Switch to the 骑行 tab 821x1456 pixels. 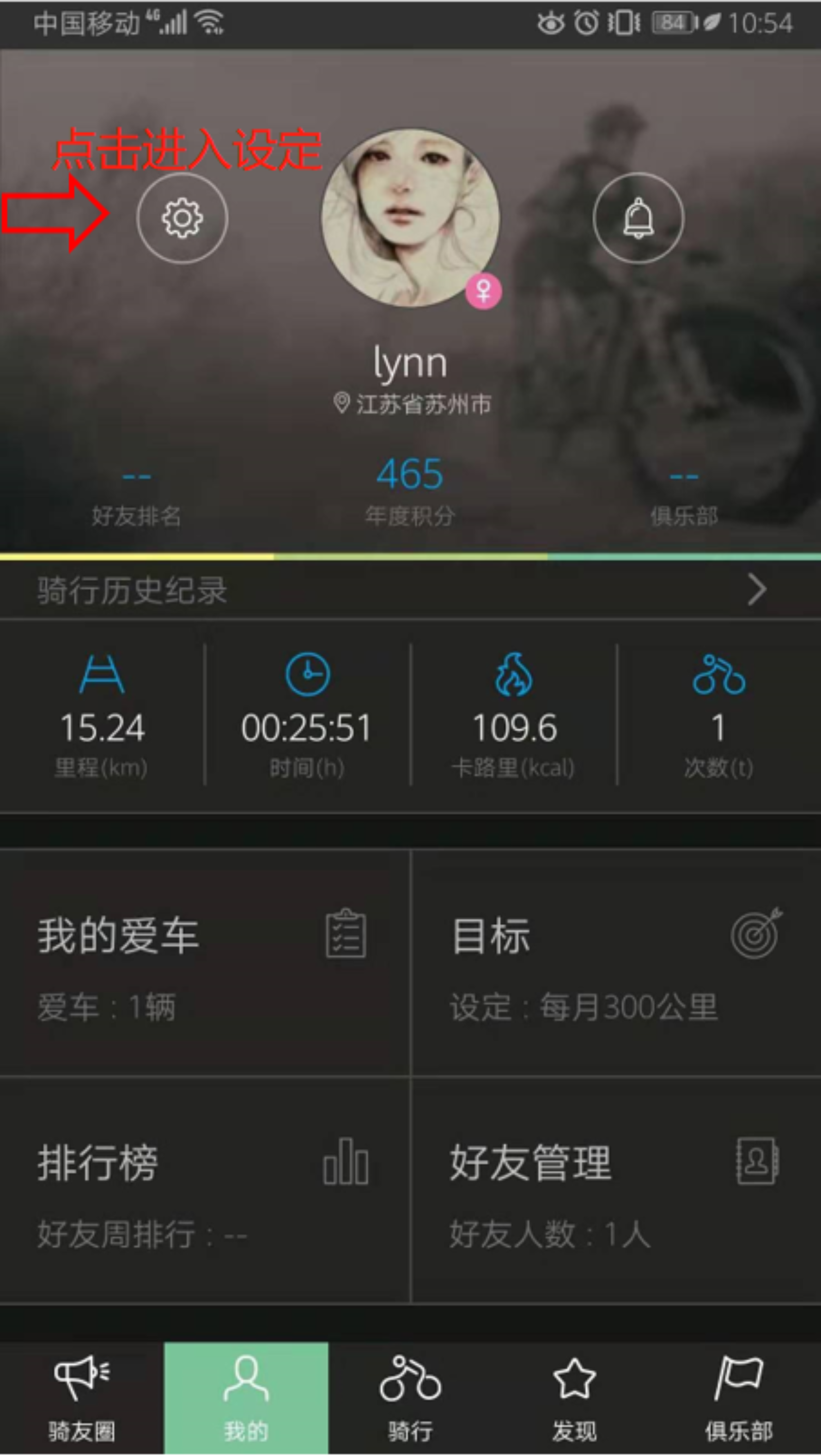pyautogui.click(x=410, y=1398)
